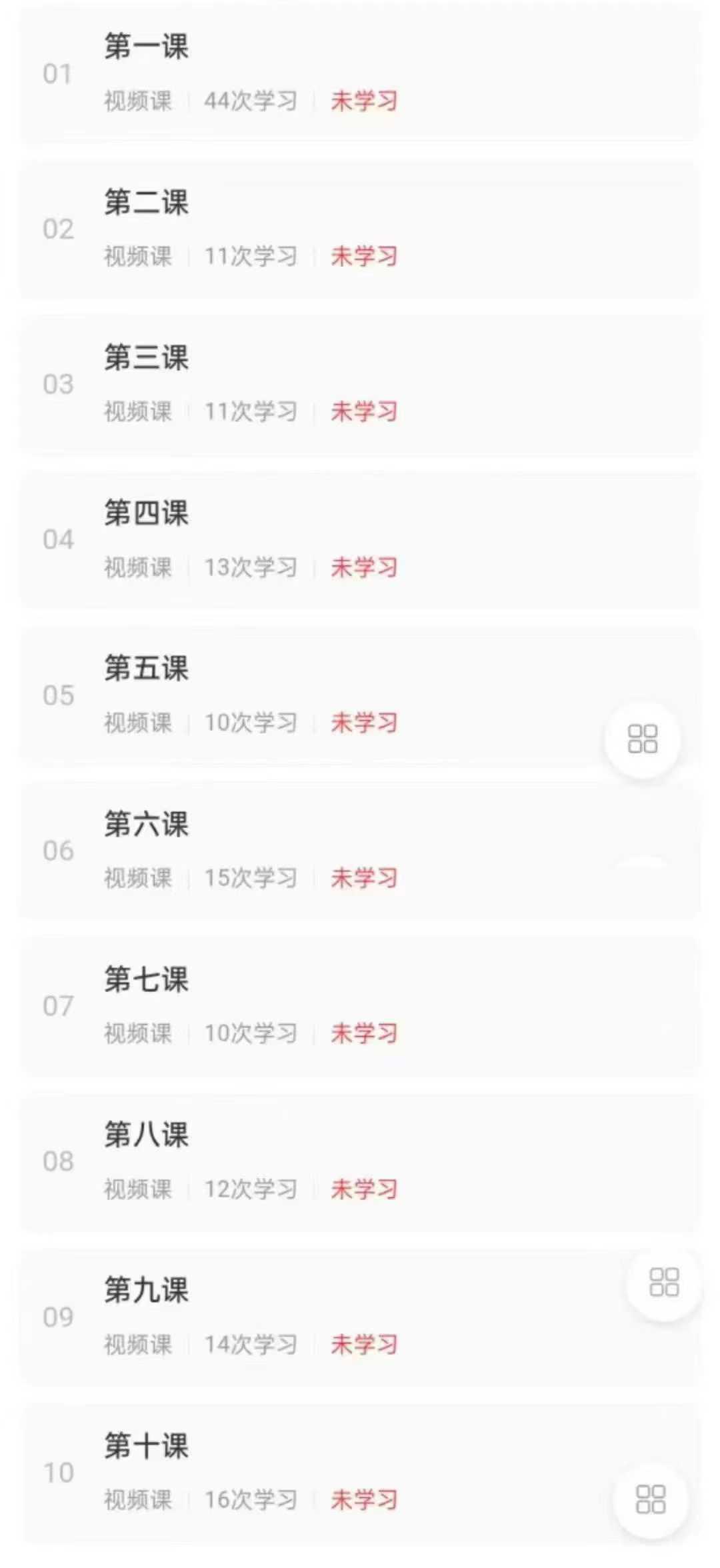Open lesson 第一课
Screen dimensions: 720x1568
pos(360,73)
